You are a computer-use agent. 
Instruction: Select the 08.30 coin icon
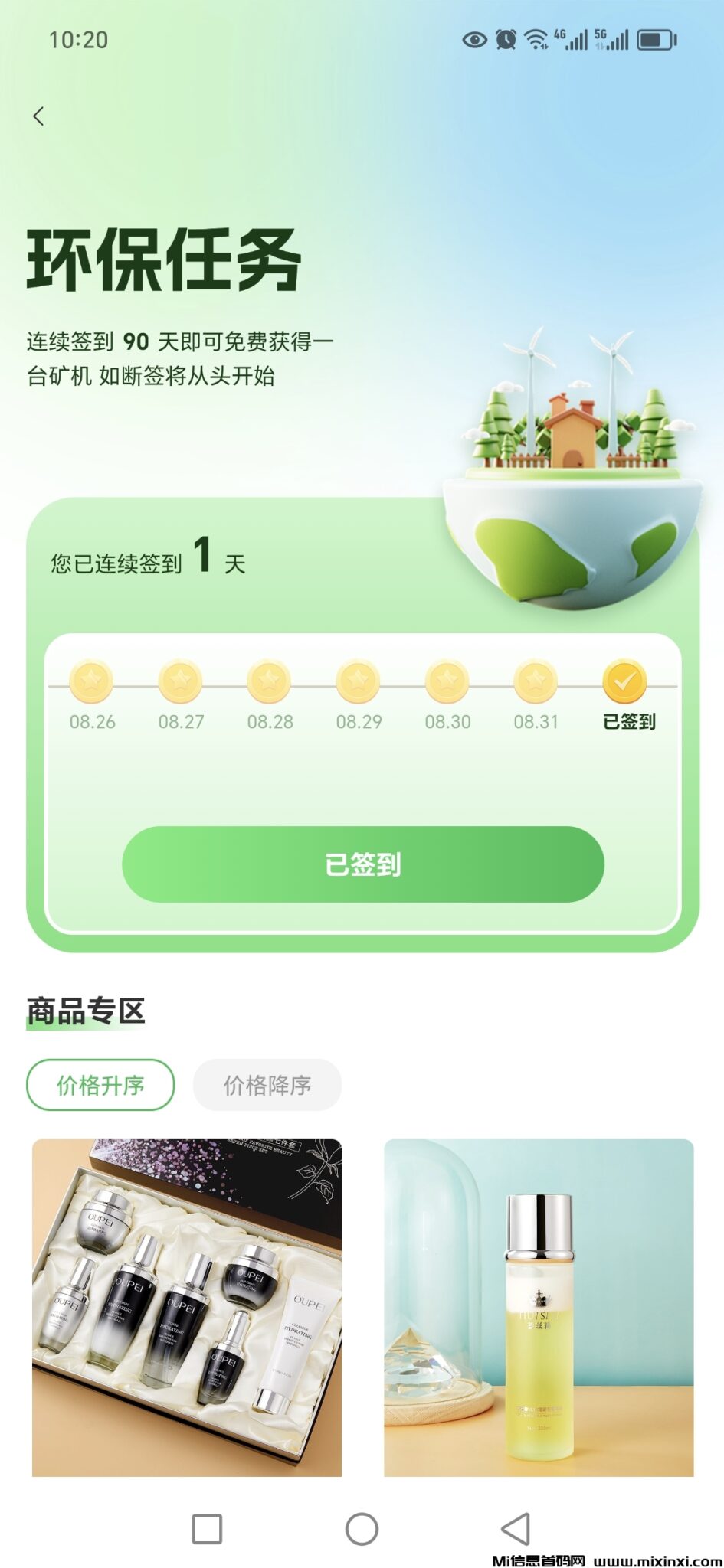[447, 684]
